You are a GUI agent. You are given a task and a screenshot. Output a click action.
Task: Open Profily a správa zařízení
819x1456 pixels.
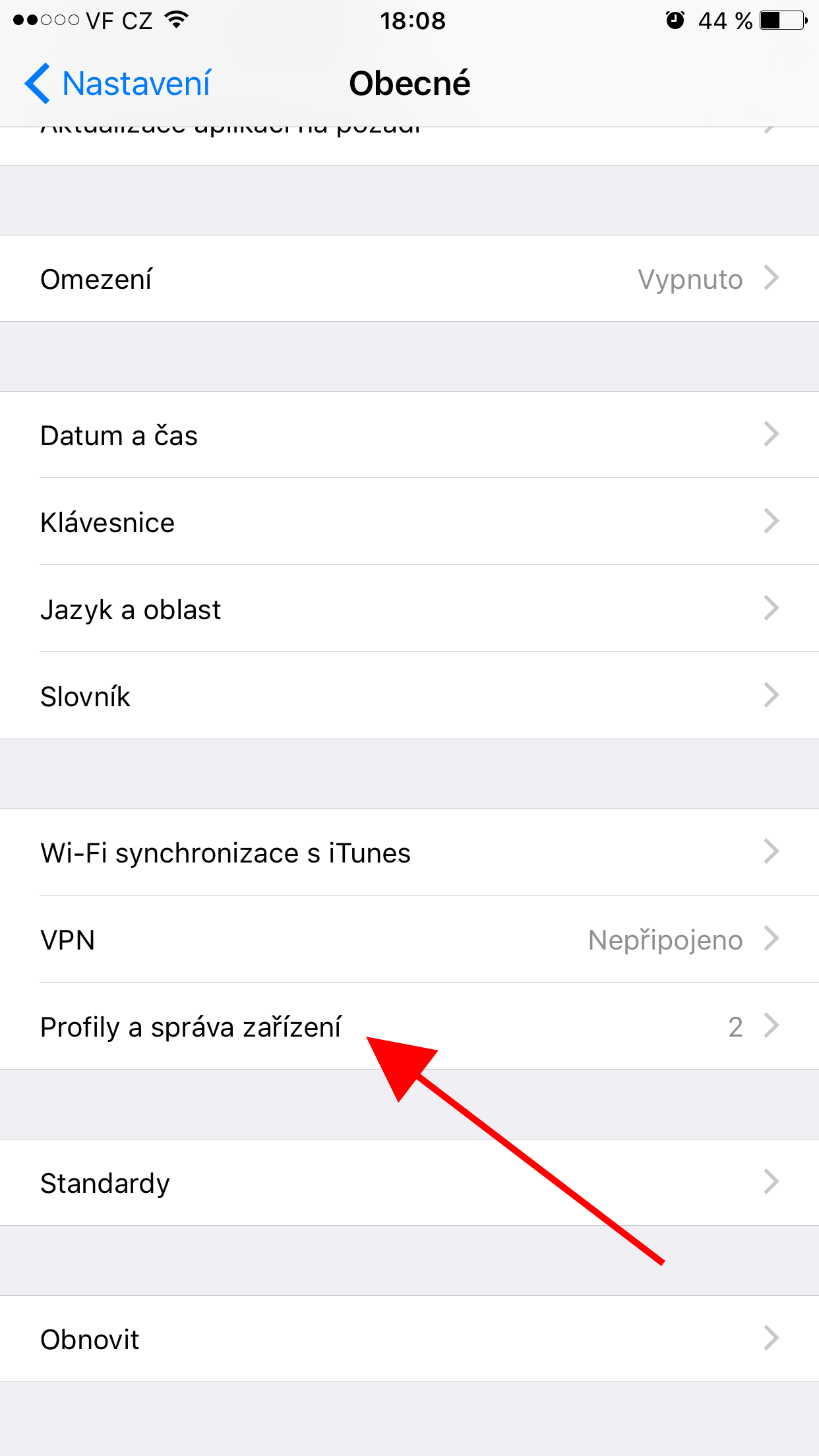coord(409,1027)
